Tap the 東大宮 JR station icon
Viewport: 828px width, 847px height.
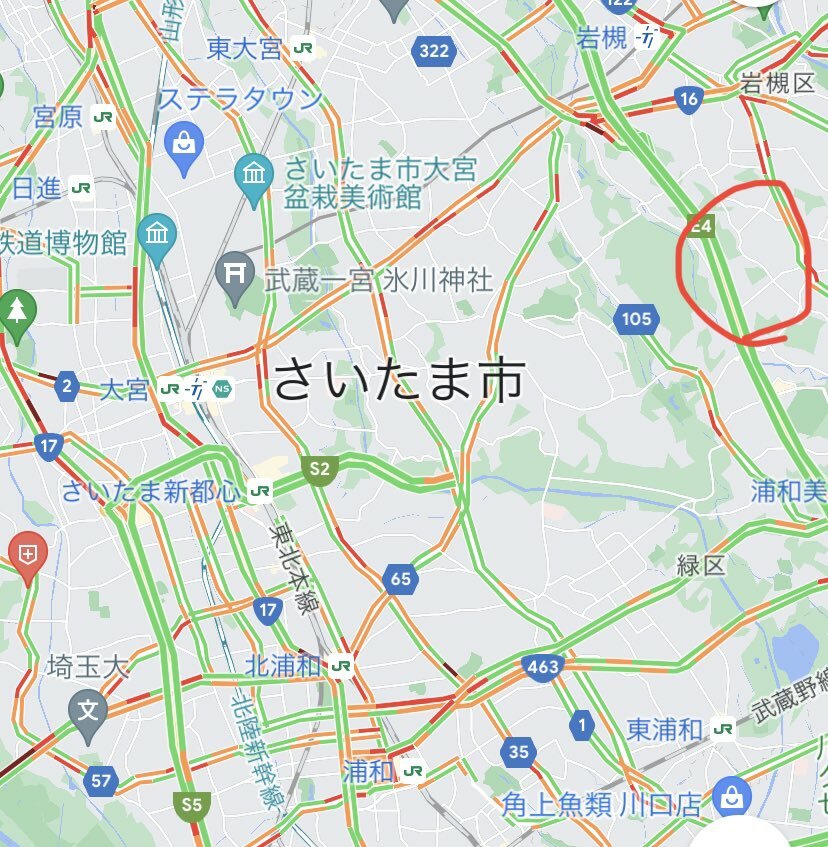click(x=303, y=49)
